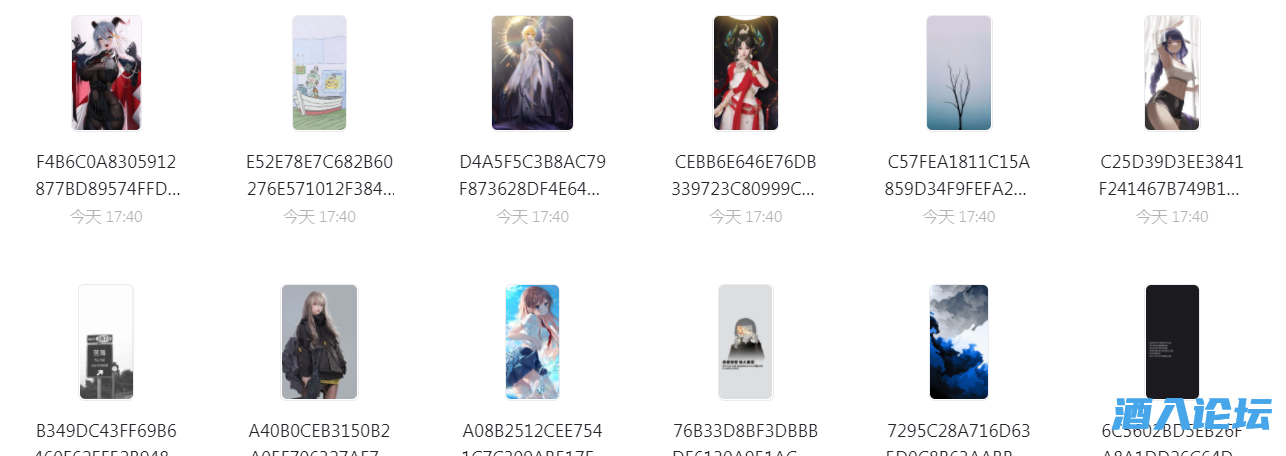This screenshot has width=1286, height=456.
Task: Open the image file F4B6C0A8305912
Action: [x=106, y=73]
